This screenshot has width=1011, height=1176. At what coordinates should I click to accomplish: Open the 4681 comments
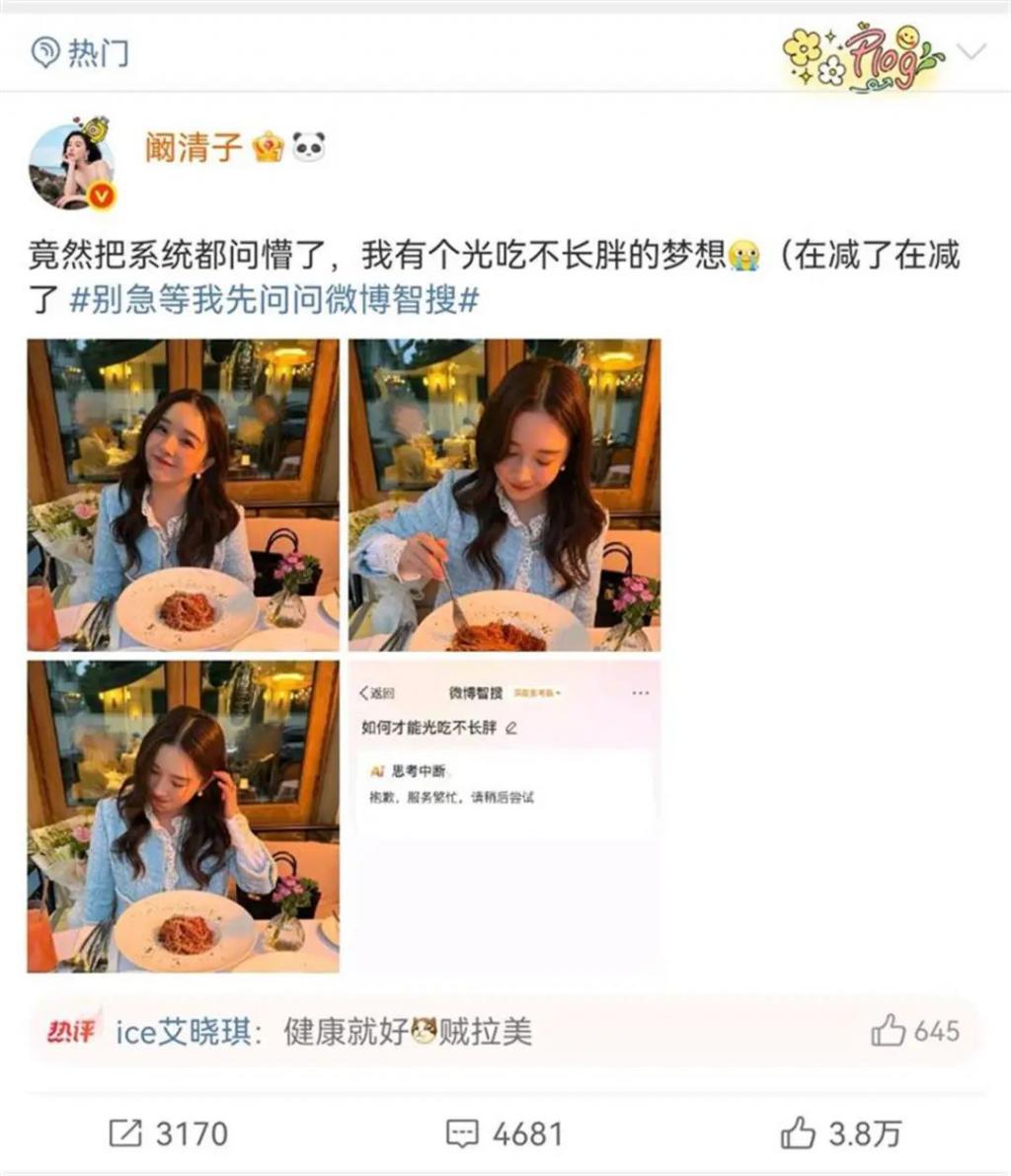(505, 1133)
